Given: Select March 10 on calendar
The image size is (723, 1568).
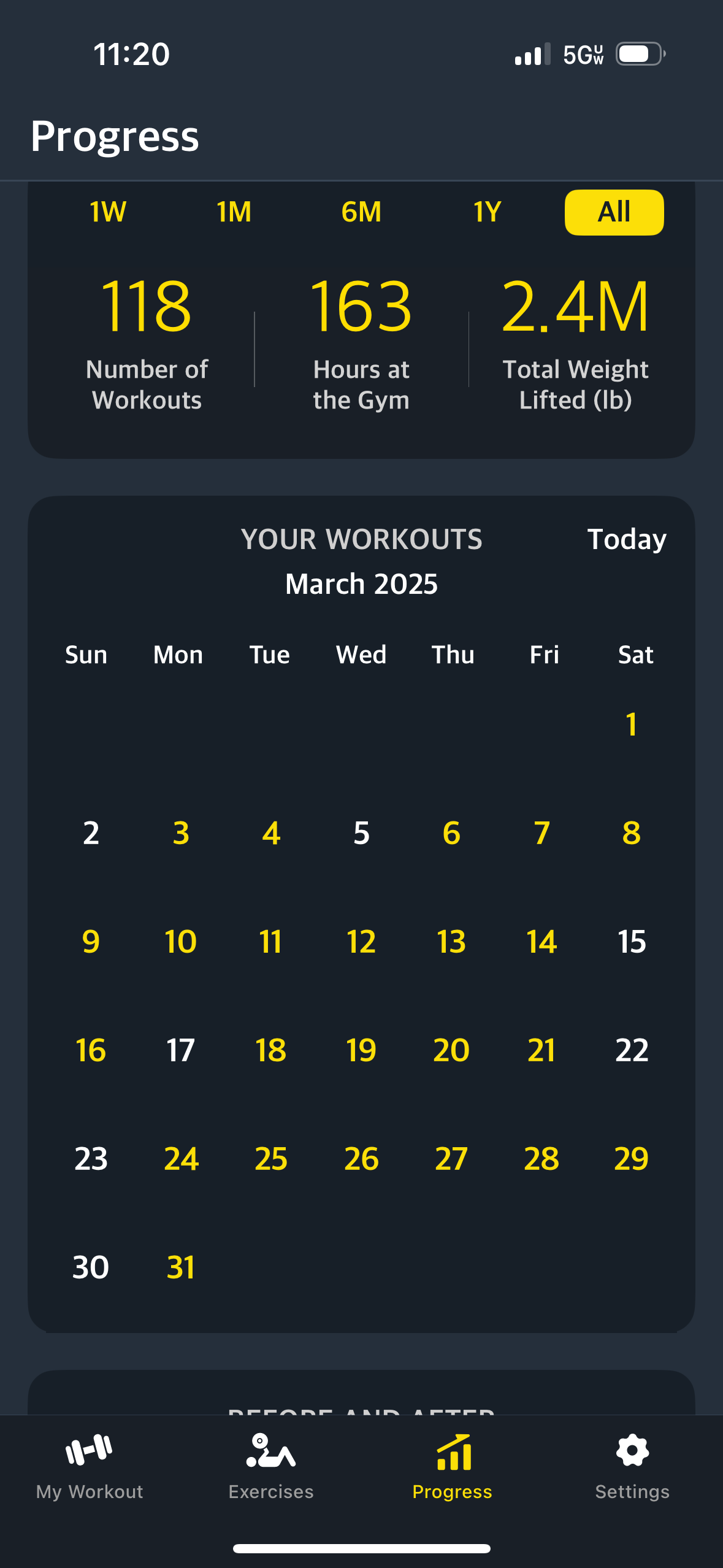Looking at the screenshot, I should tap(181, 942).
